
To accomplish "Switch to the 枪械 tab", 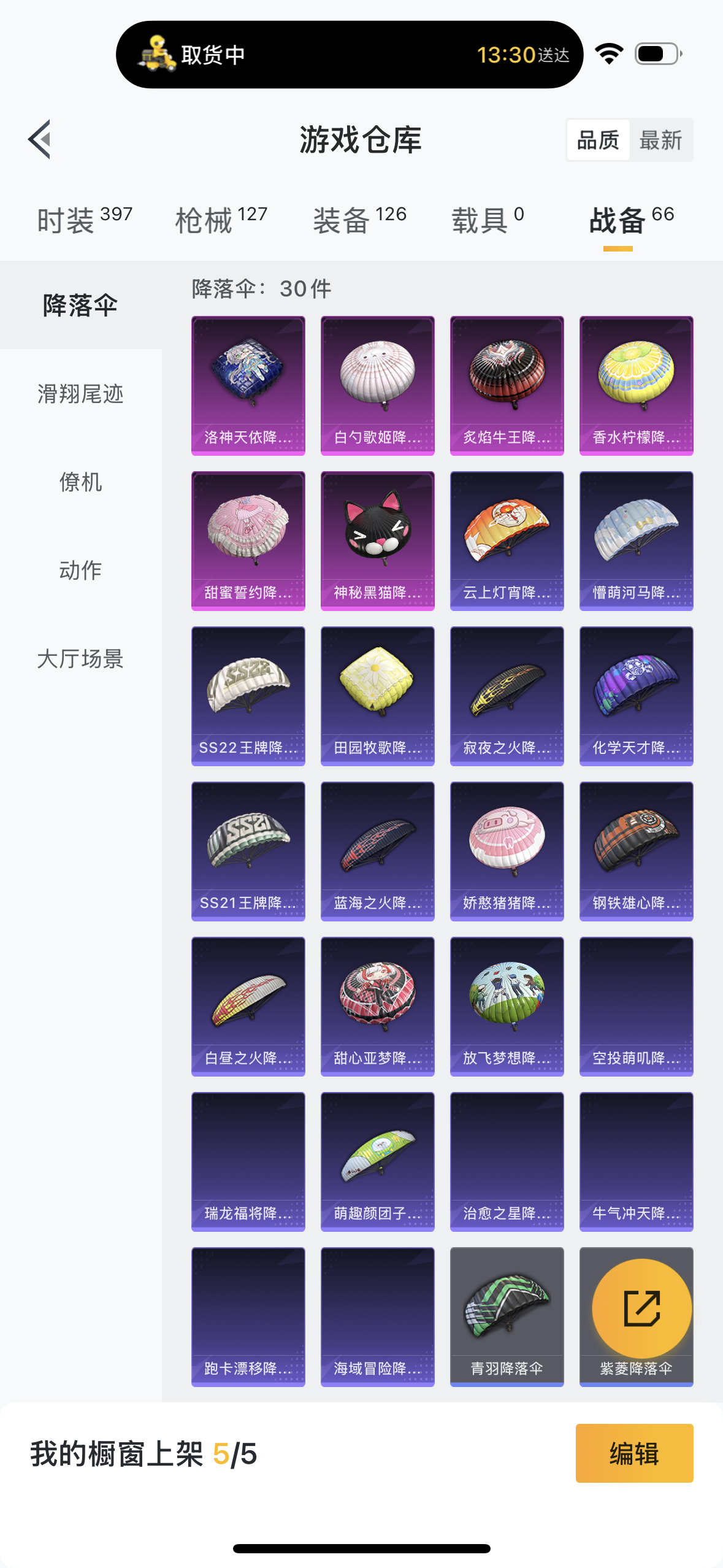I will [221, 220].
